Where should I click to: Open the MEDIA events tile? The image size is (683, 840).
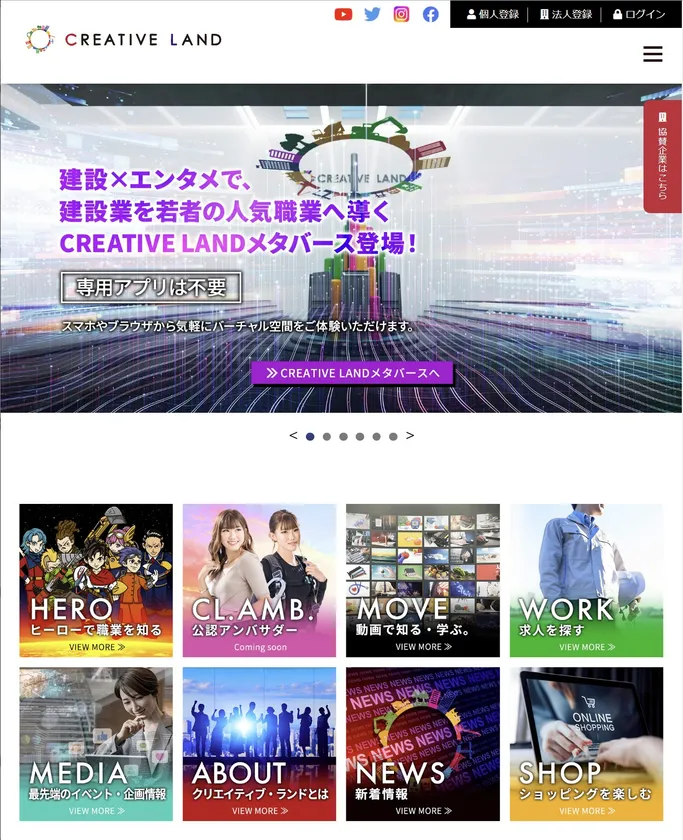[96, 744]
